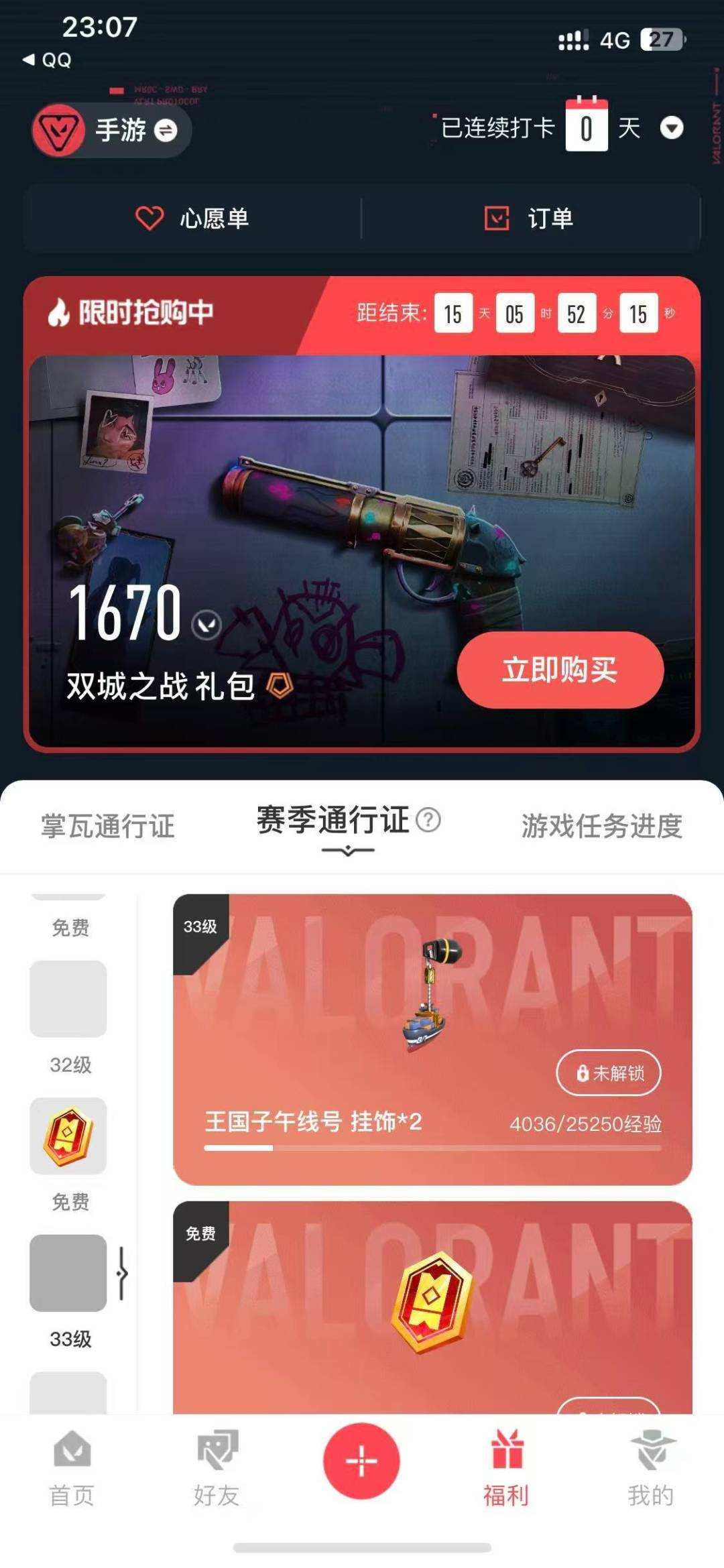This screenshot has height=1568, width=724.
Task: Open the help circle beside 赛季通行证
Action: [427, 822]
